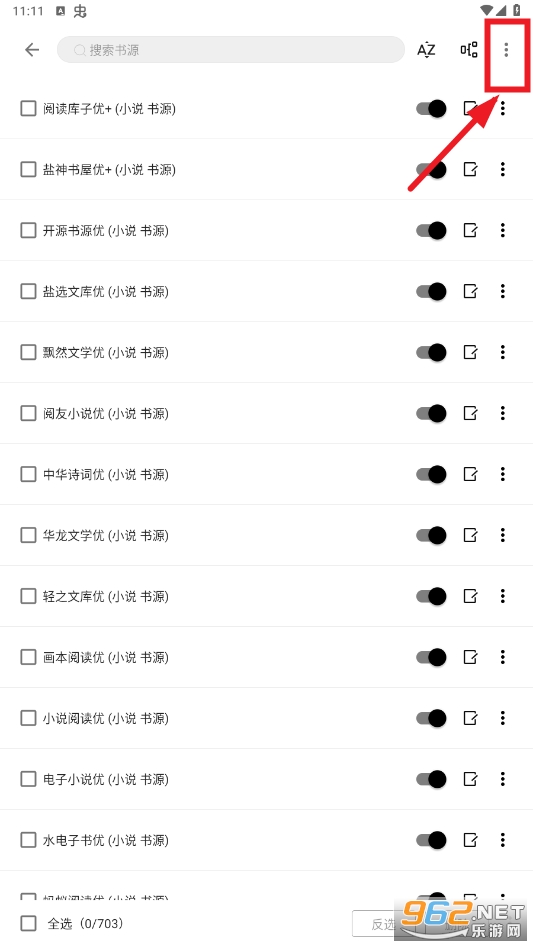
Task: Tap the 反选 invert selection button
Action: pyautogui.click(x=383, y=925)
